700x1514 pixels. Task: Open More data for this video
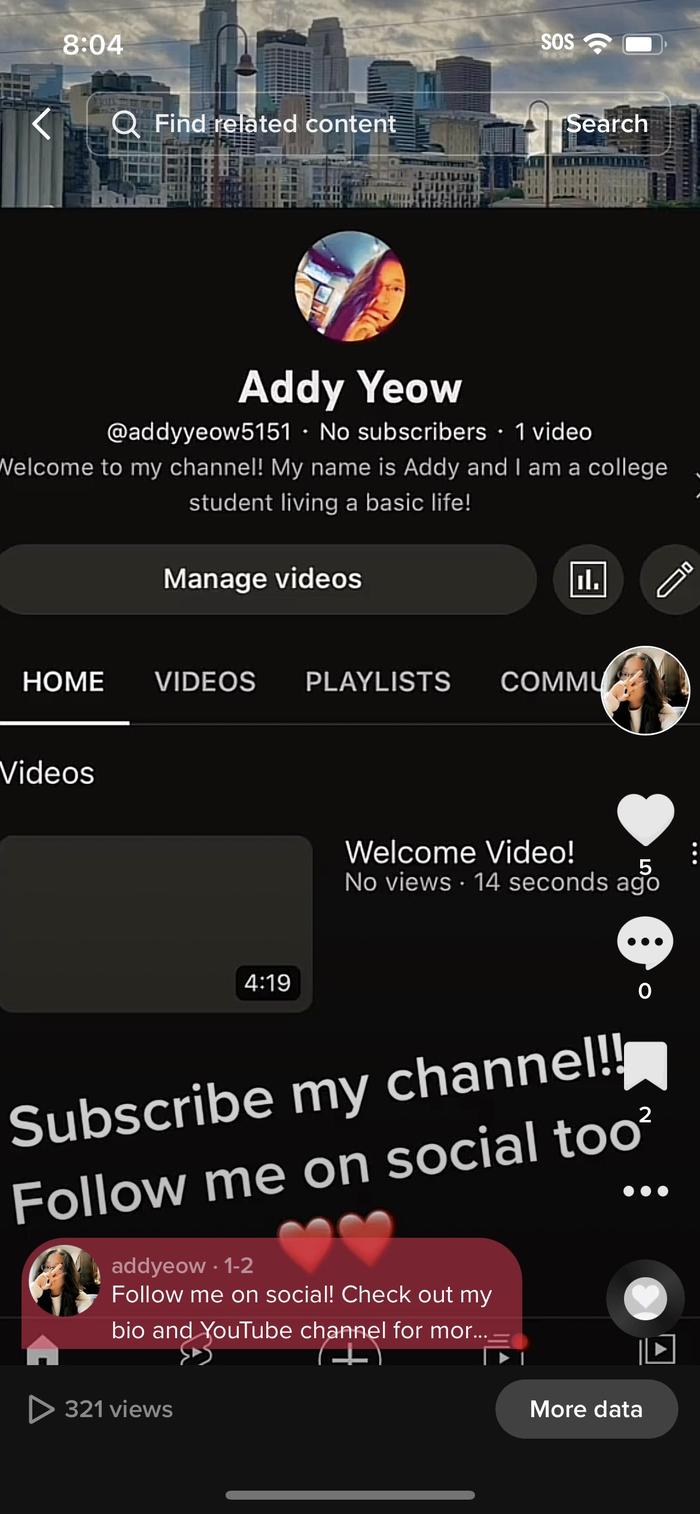(x=586, y=1409)
